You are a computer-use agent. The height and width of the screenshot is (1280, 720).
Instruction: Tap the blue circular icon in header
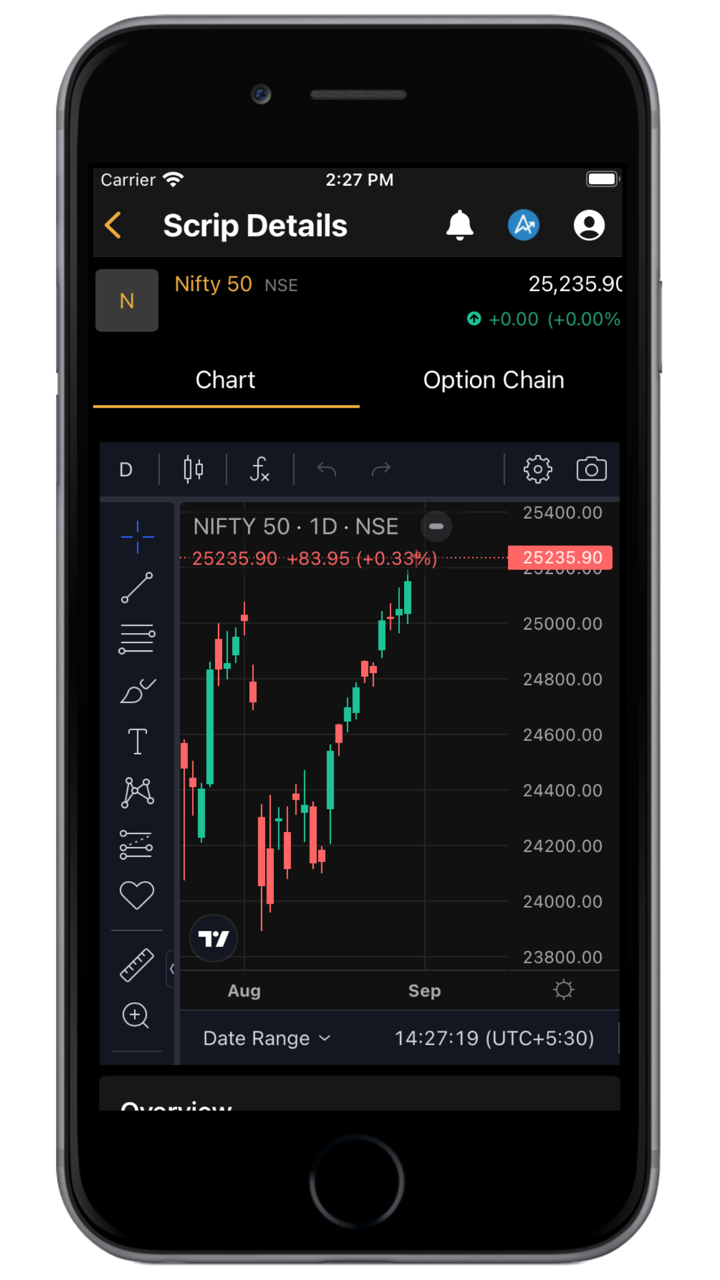(x=524, y=225)
